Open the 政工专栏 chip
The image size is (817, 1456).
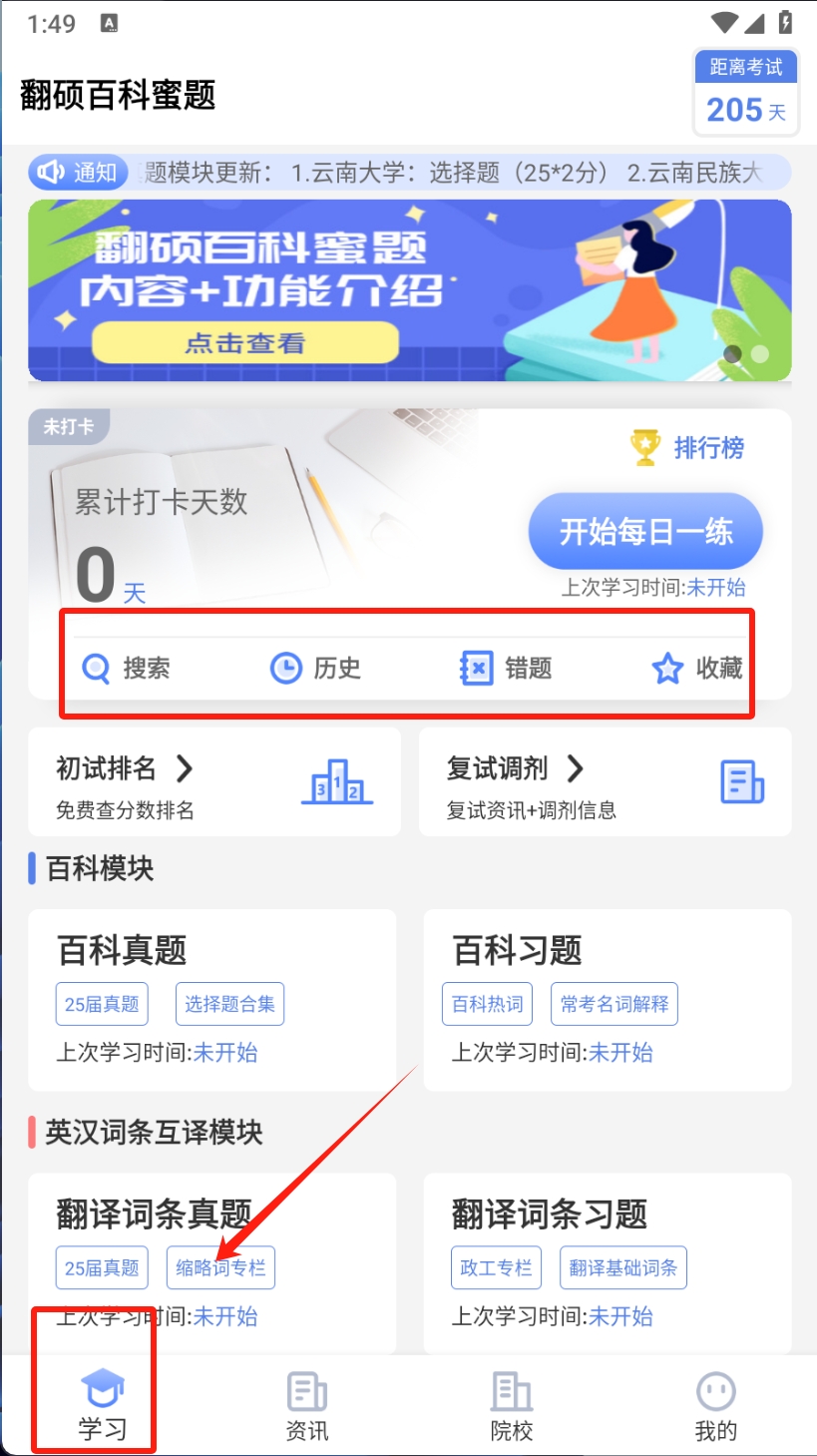tap(496, 1268)
